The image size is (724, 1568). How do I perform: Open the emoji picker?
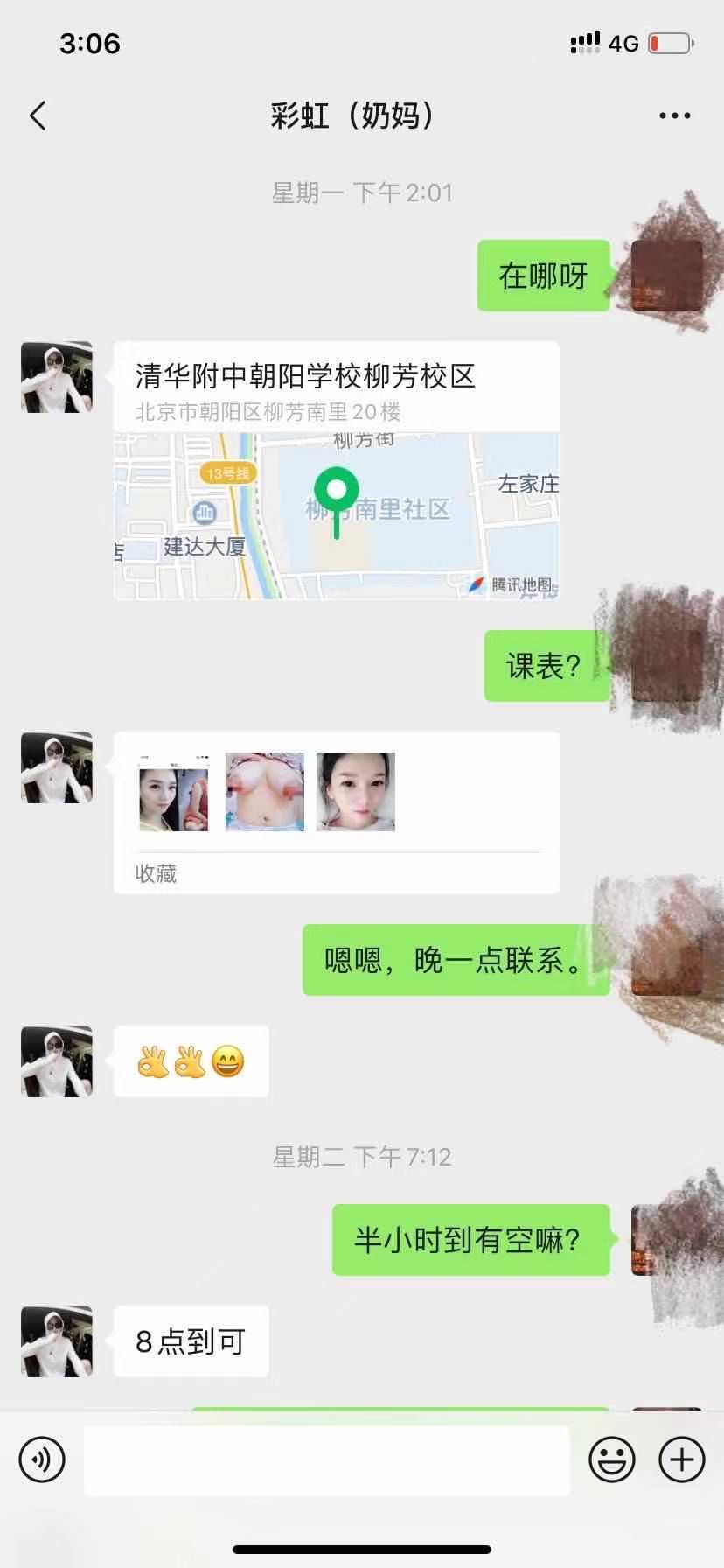612,1459
